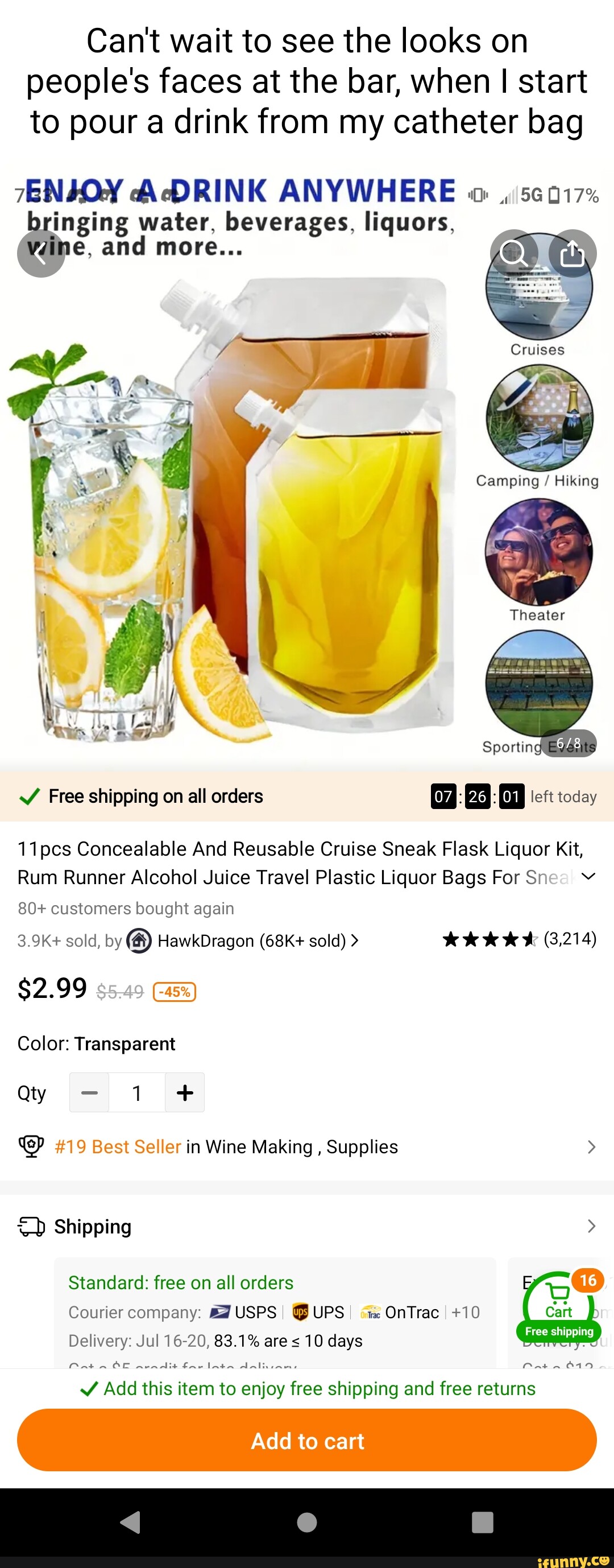Open search from the product image
Viewport: 614px width, 1568px height.
click(513, 254)
